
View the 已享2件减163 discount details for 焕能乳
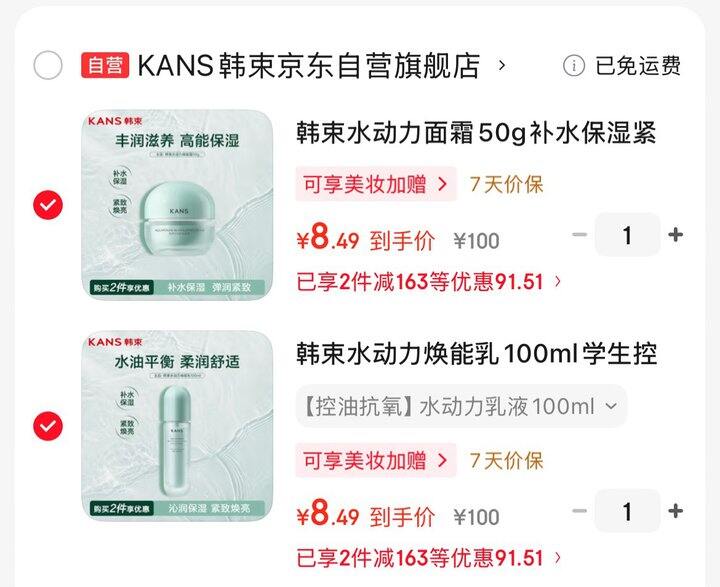click(430, 558)
